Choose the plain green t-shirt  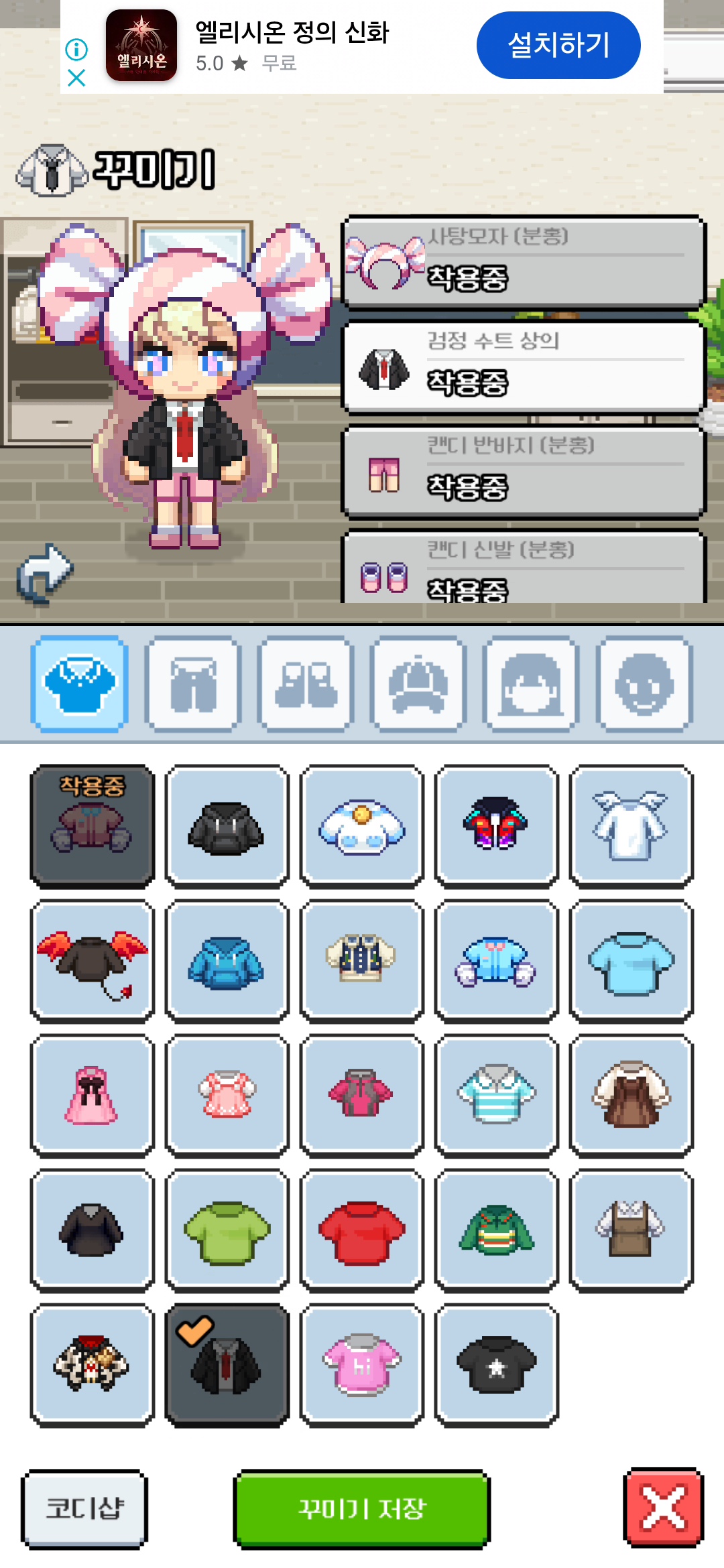227,1231
